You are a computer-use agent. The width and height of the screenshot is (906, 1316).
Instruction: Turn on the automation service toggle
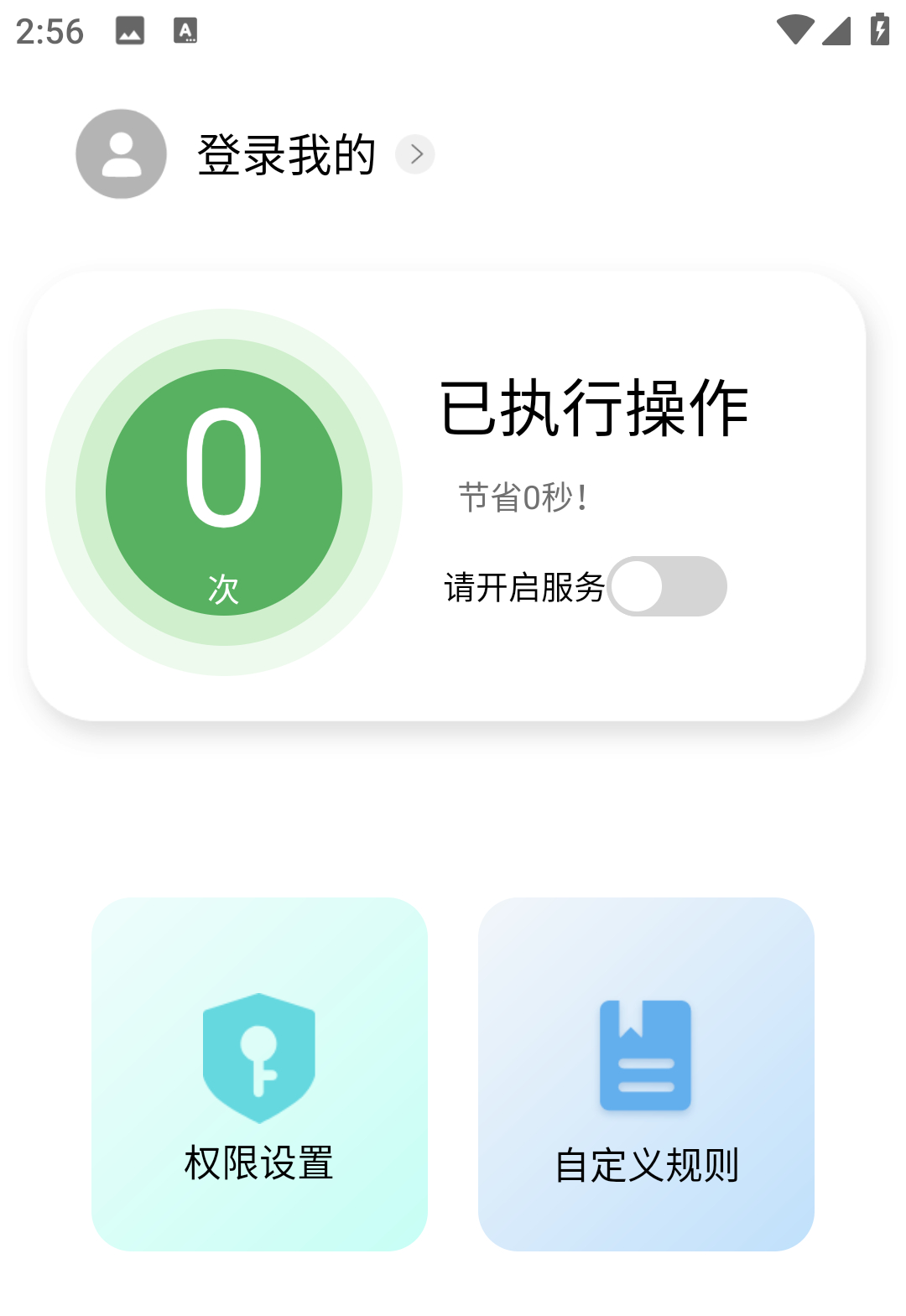(x=667, y=585)
